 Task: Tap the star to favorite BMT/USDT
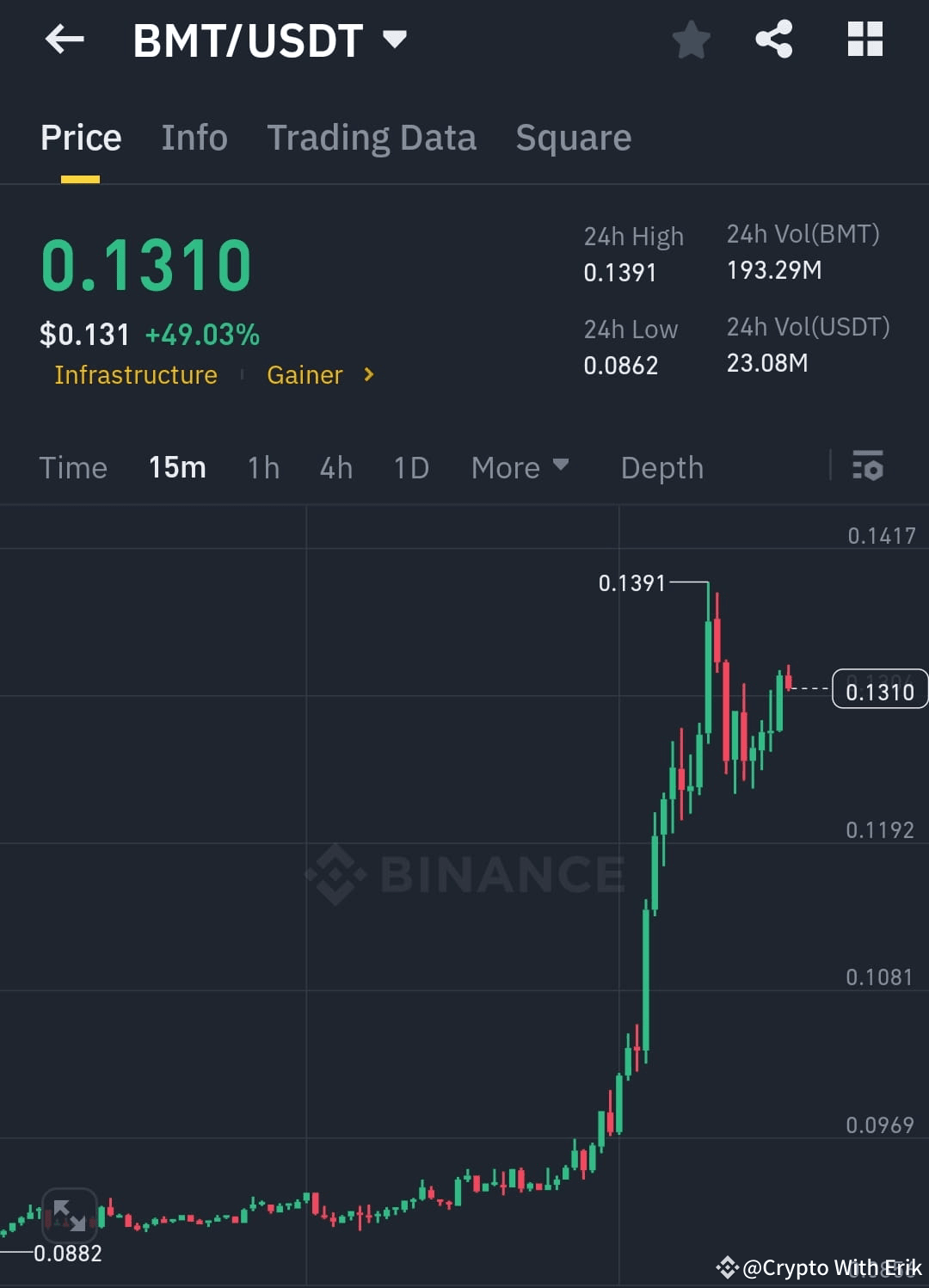691,39
